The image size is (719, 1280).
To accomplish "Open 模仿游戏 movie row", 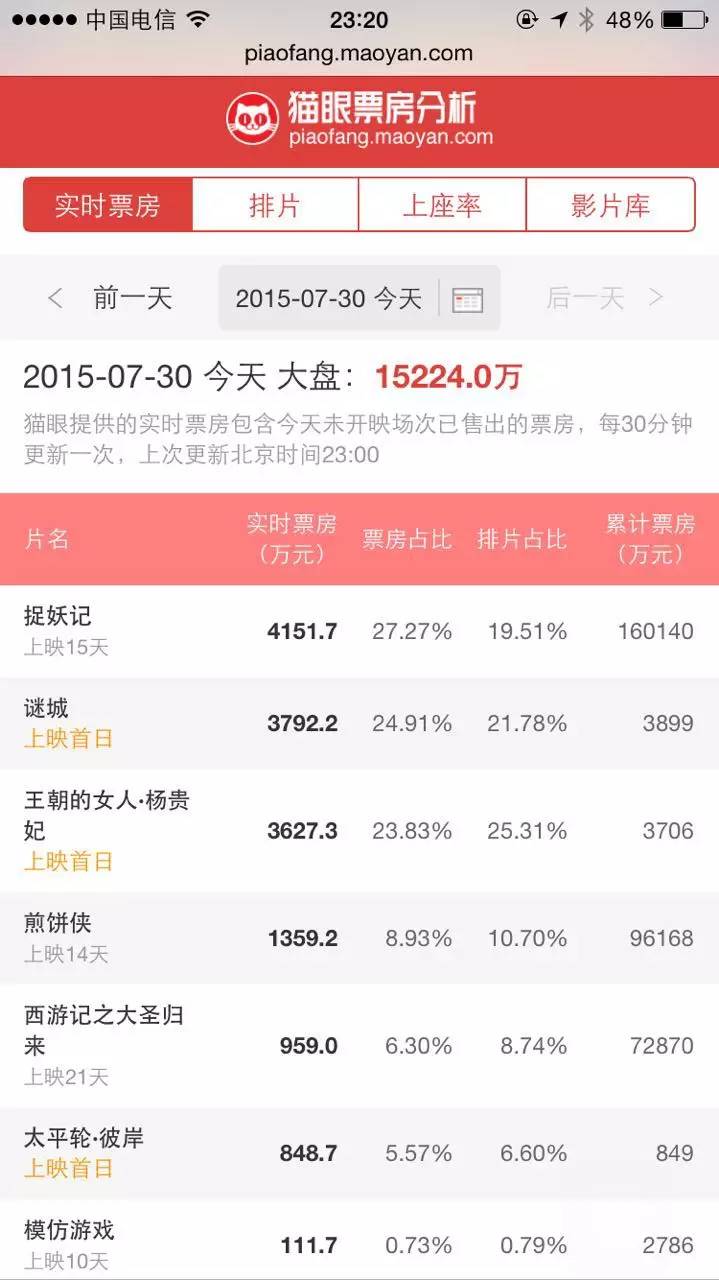I will [x=359, y=1240].
